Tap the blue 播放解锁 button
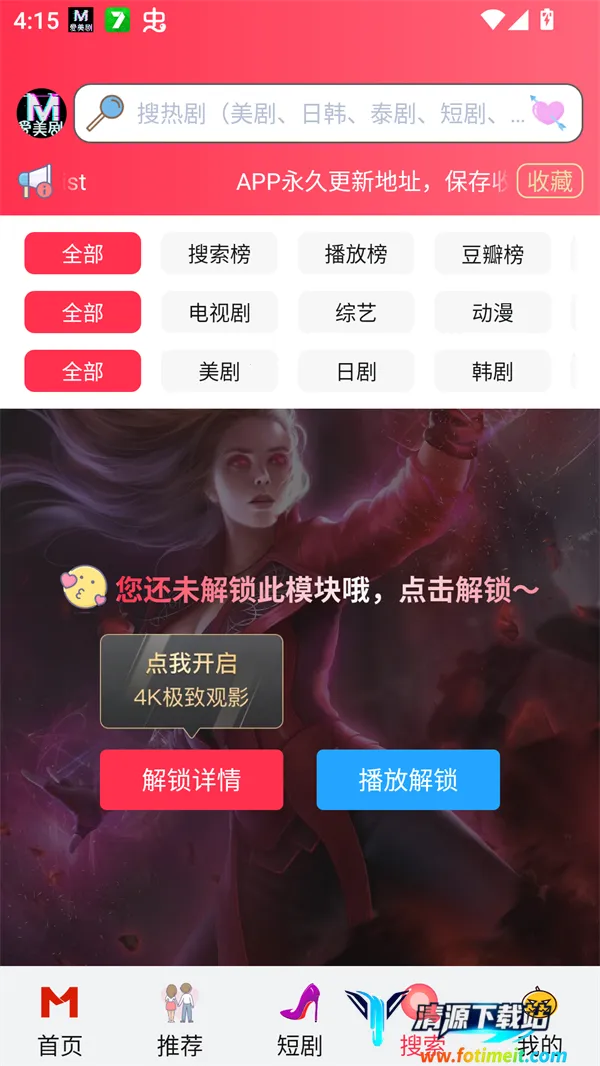The width and height of the screenshot is (600, 1066). (x=408, y=780)
